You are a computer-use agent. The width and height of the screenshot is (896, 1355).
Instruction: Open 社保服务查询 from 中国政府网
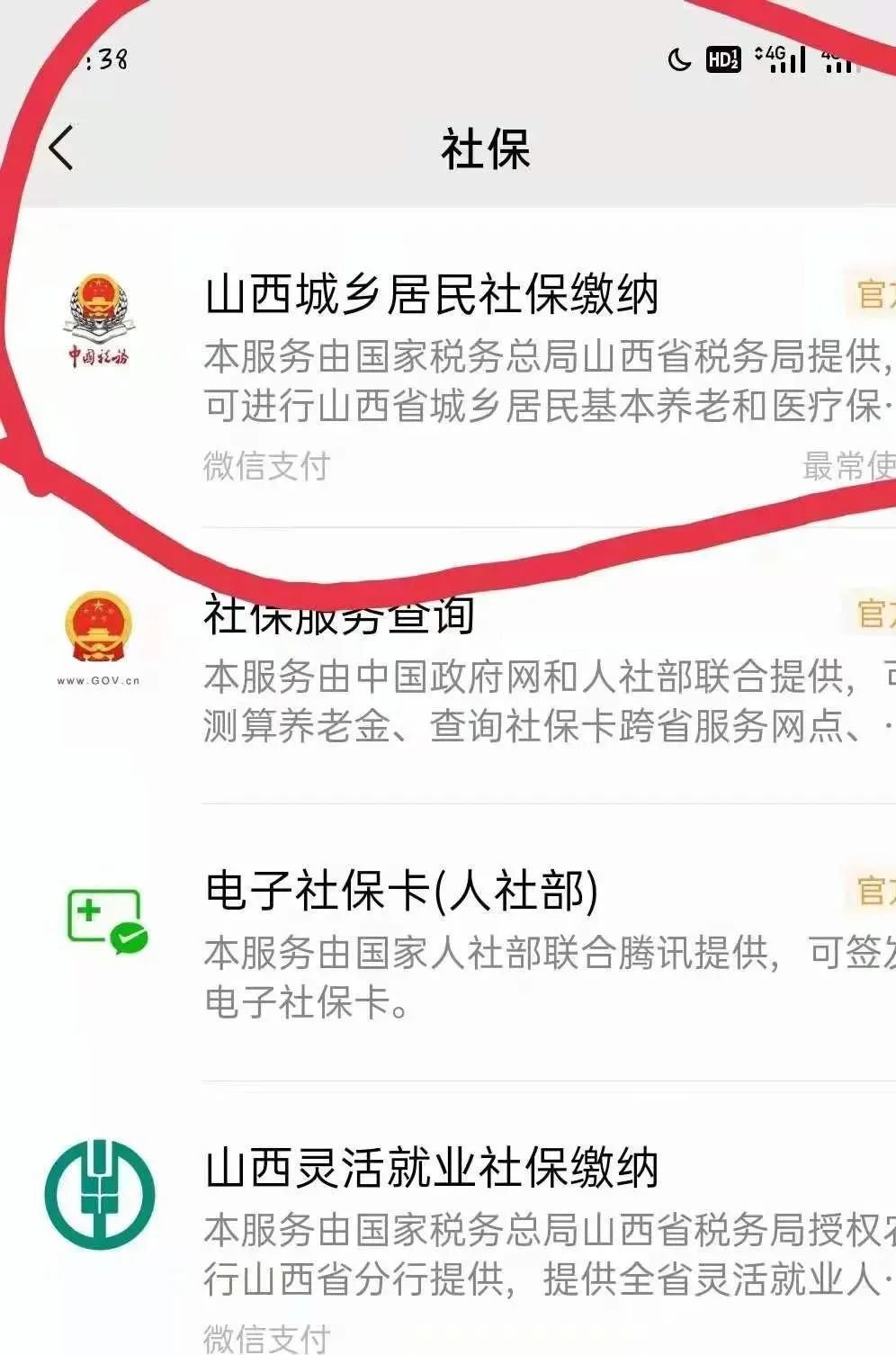pyautogui.click(x=340, y=616)
